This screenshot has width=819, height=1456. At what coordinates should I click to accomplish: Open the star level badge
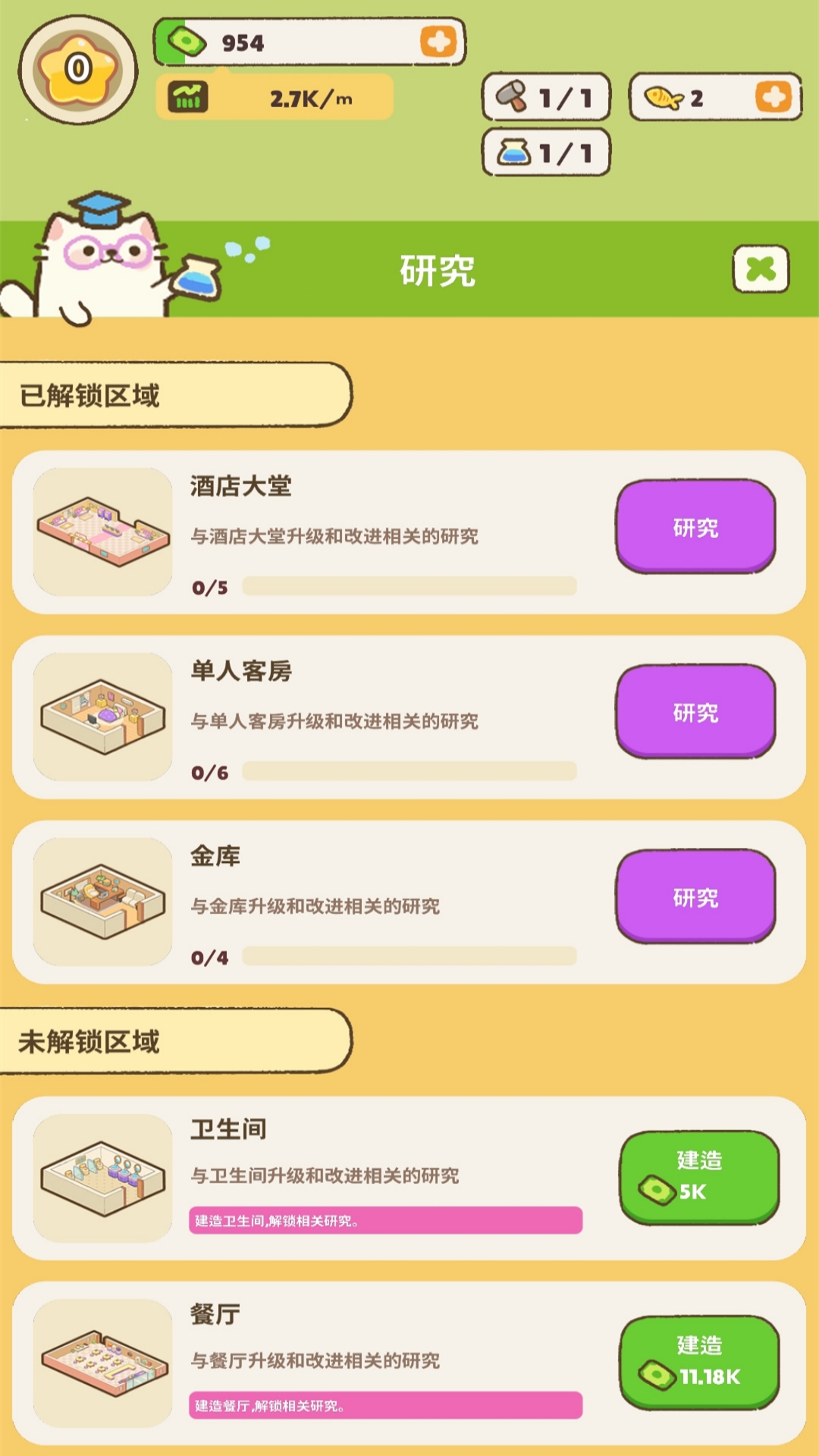pos(78,70)
